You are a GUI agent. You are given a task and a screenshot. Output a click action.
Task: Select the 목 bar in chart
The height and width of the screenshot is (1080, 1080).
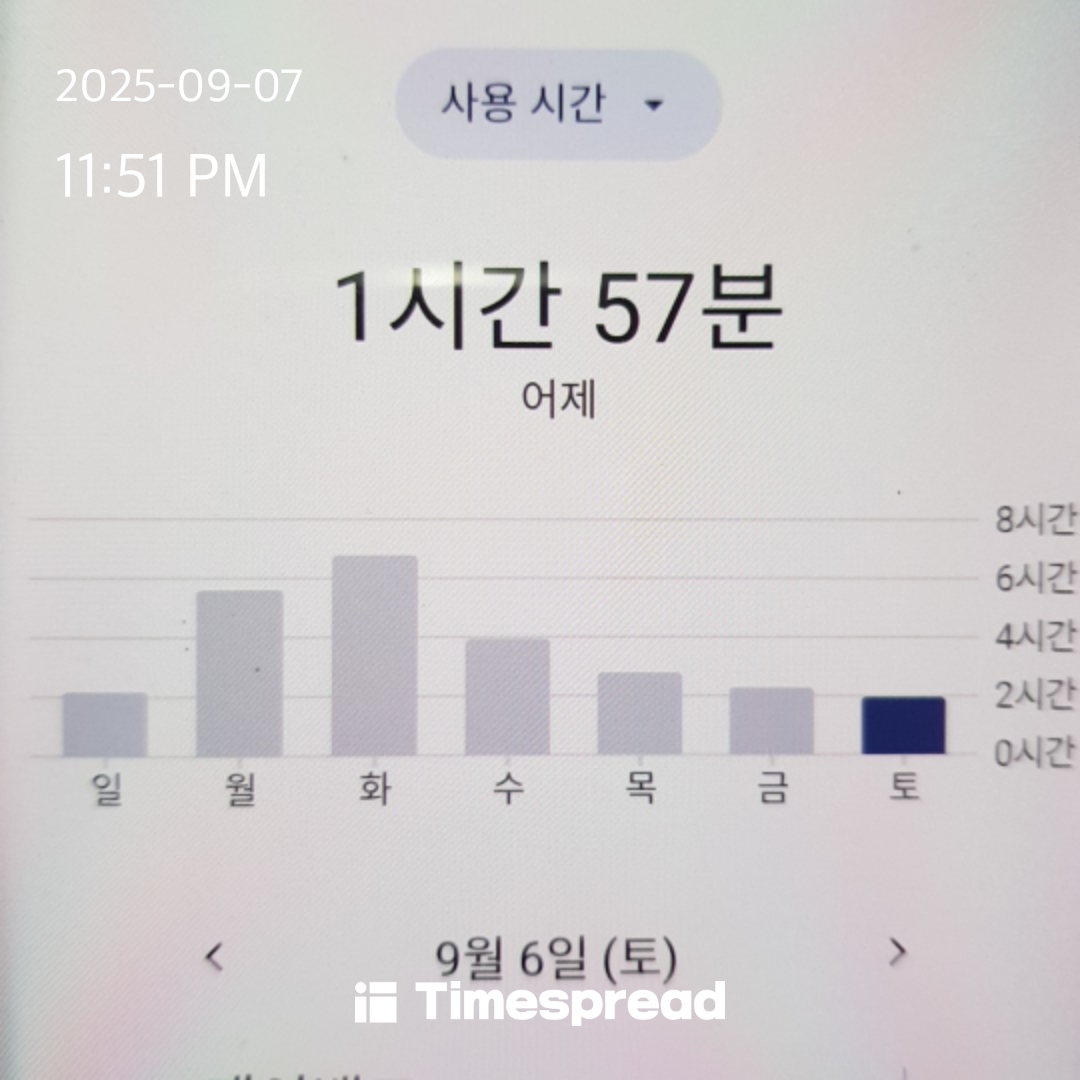tap(640, 714)
